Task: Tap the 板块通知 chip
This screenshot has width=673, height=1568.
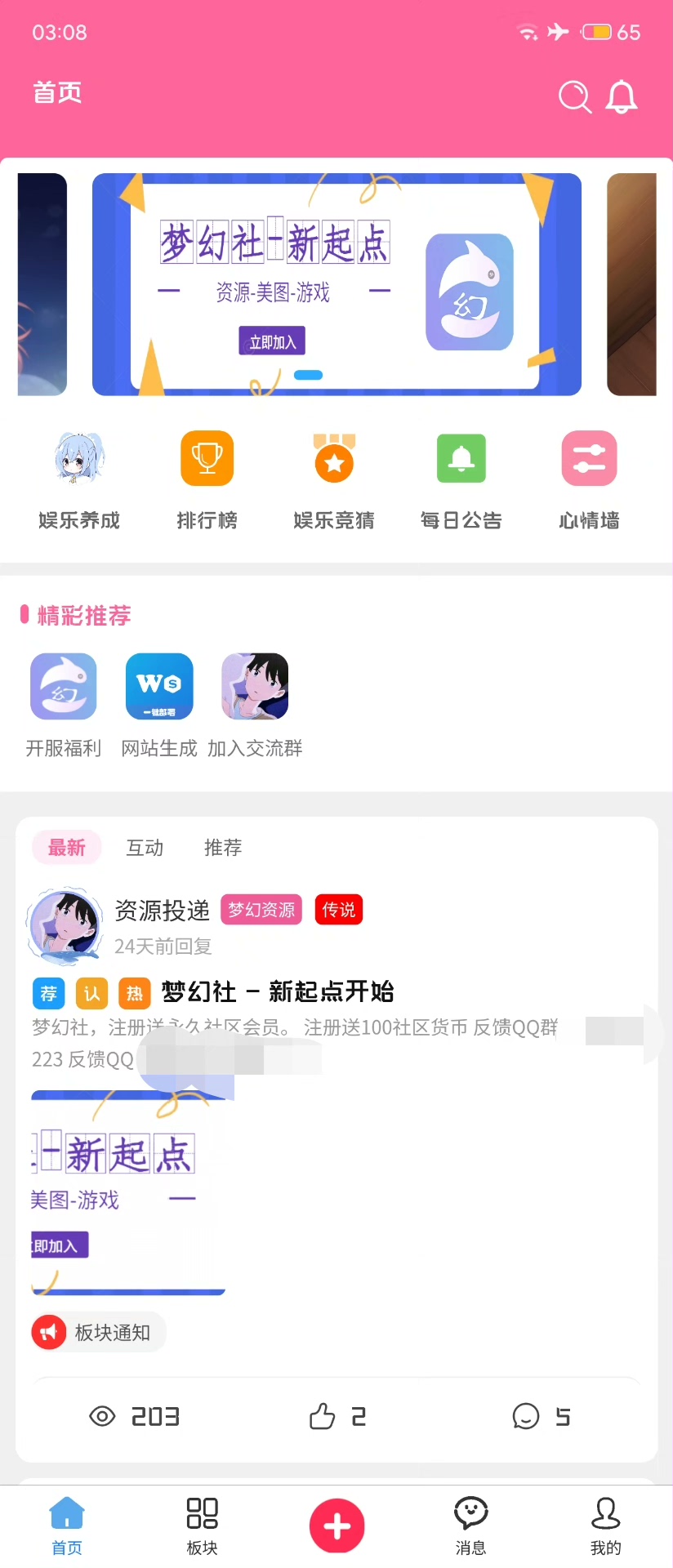Action: (x=99, y=1333)
